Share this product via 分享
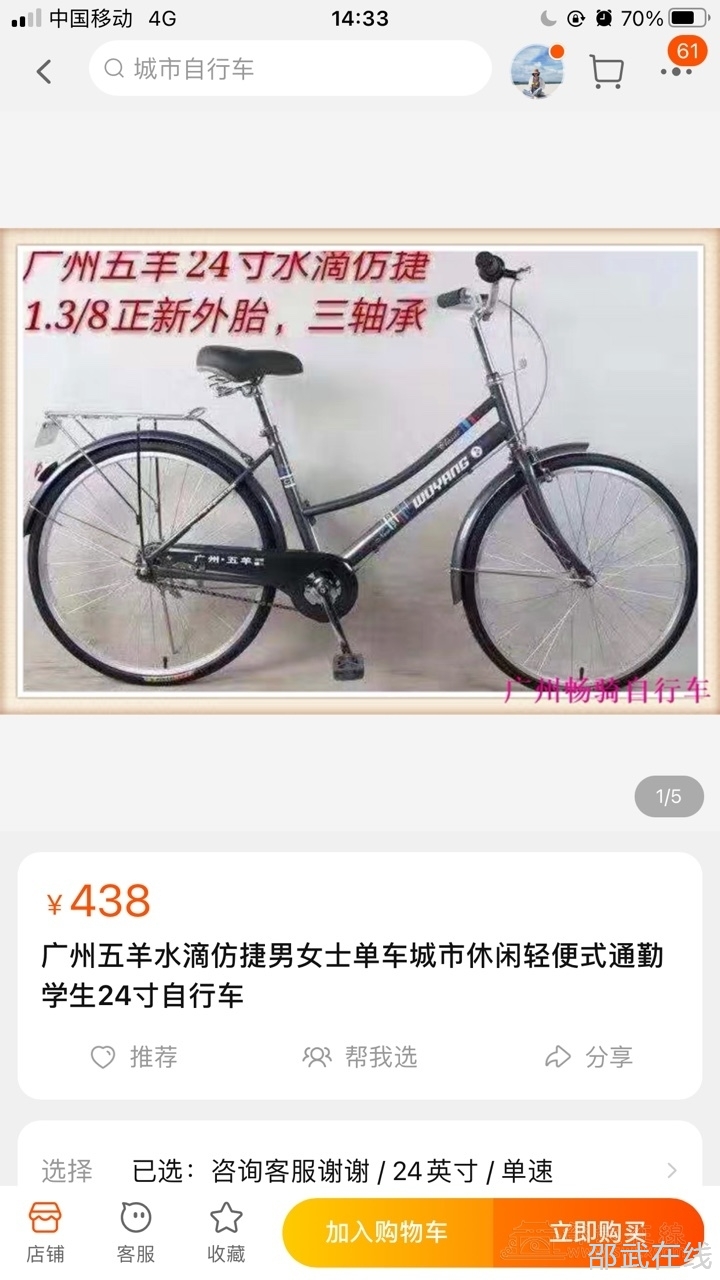The height and width of the screenshot is (1280, 720). pyautogui.click(x=588, y=1057)
